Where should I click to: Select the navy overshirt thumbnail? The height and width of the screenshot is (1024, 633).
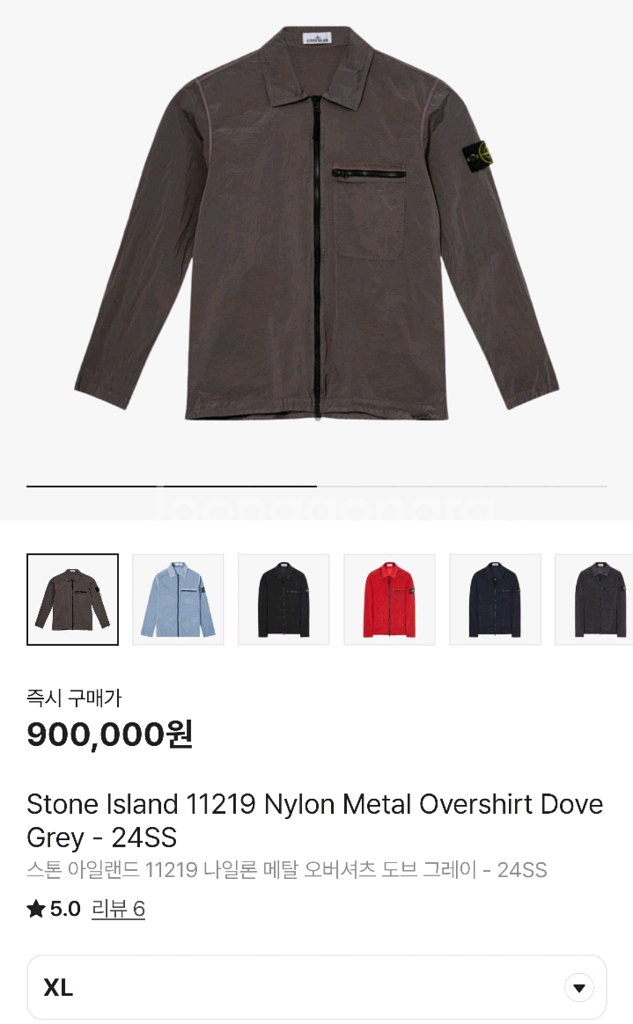pyautogui.click(x=495, y=600)
